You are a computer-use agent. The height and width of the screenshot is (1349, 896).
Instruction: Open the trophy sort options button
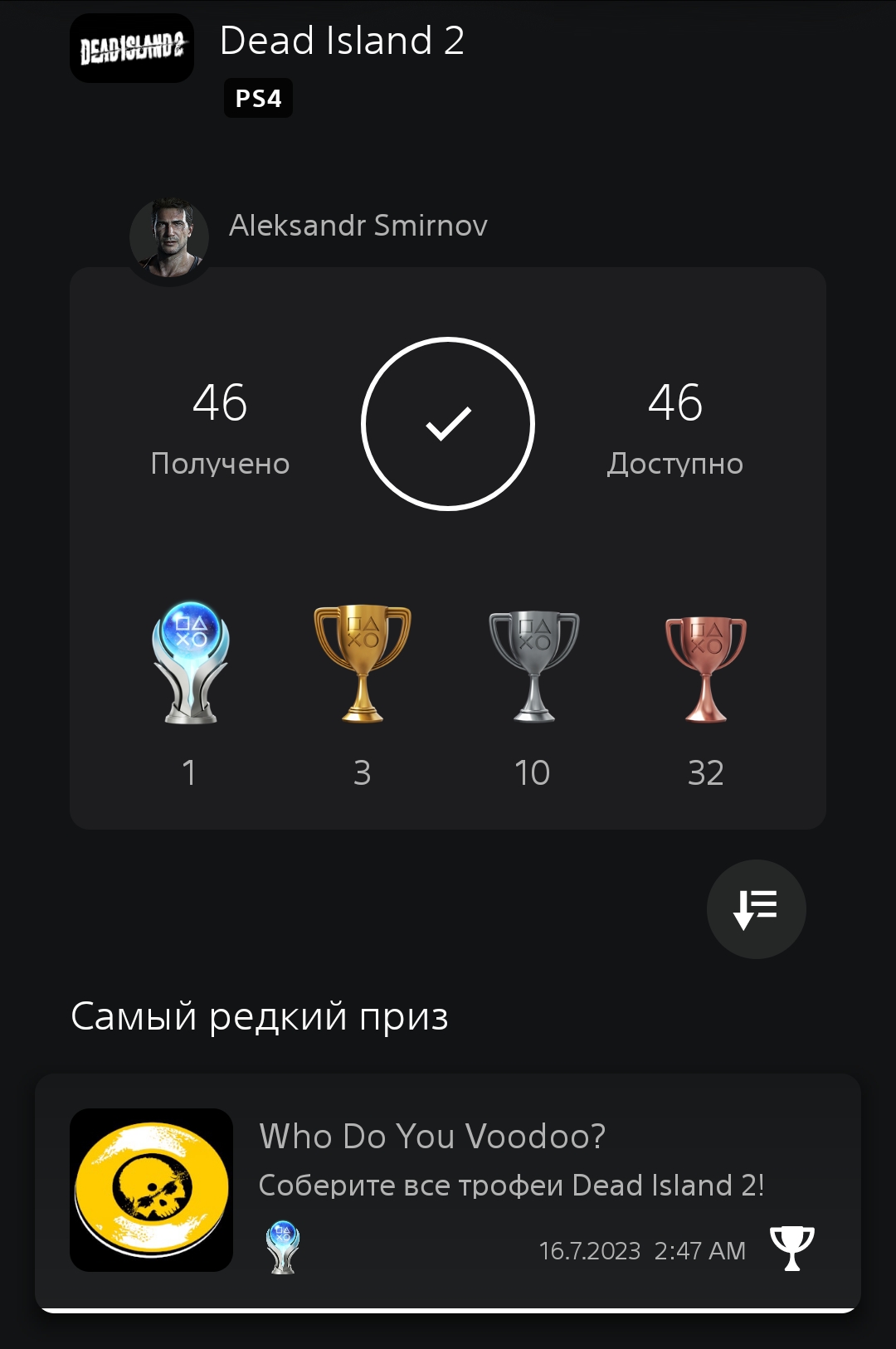(756, 909)
